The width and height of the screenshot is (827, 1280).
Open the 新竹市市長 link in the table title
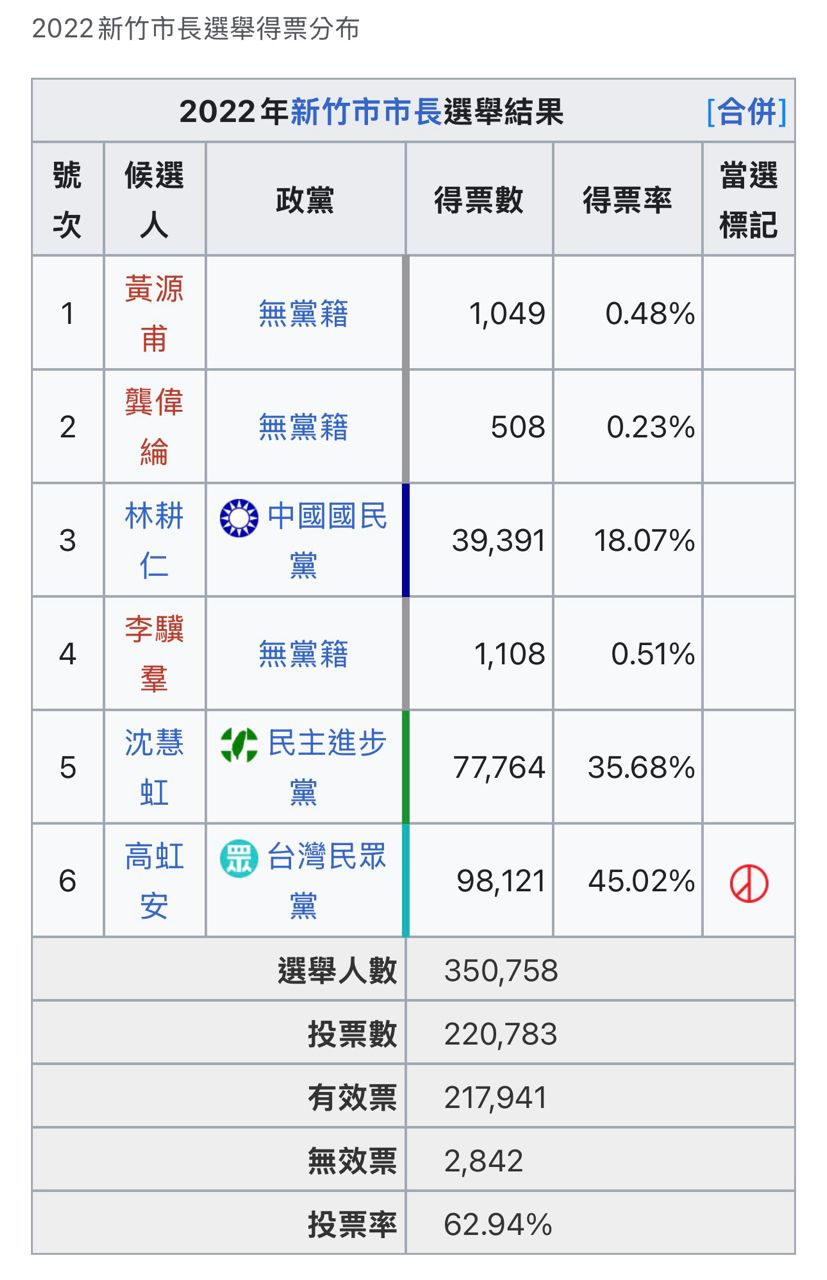pos(365,111)
